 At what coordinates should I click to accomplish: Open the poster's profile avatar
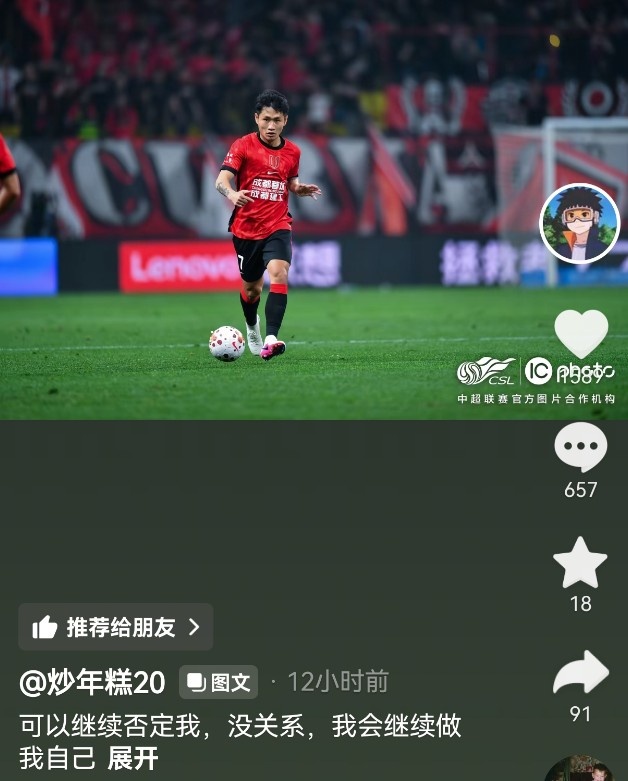tap(580, 224)
